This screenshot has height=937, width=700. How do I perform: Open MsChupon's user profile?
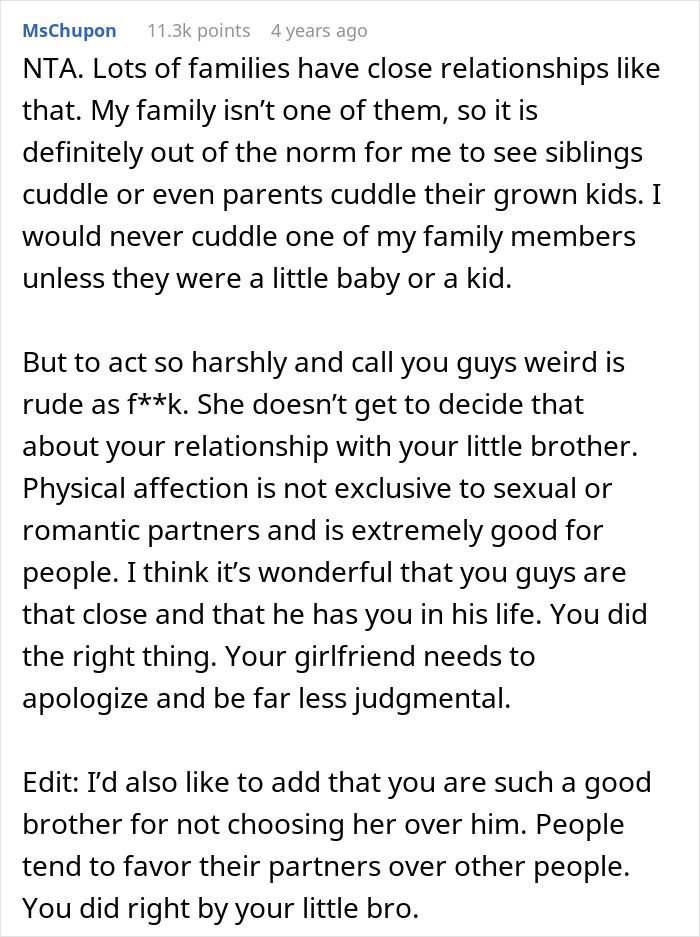click(69, 31)
